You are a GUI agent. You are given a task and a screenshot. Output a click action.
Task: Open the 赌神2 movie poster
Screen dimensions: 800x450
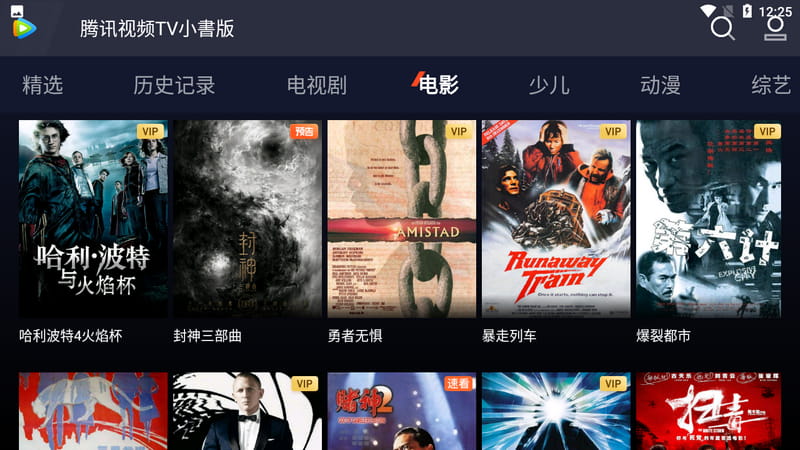point(402,412)
